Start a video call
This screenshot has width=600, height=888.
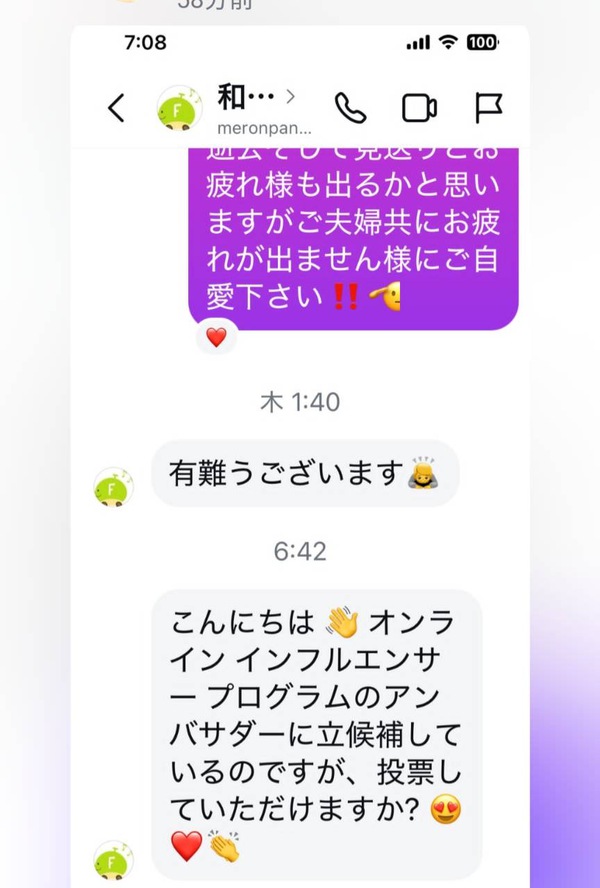tap(419, 107)
